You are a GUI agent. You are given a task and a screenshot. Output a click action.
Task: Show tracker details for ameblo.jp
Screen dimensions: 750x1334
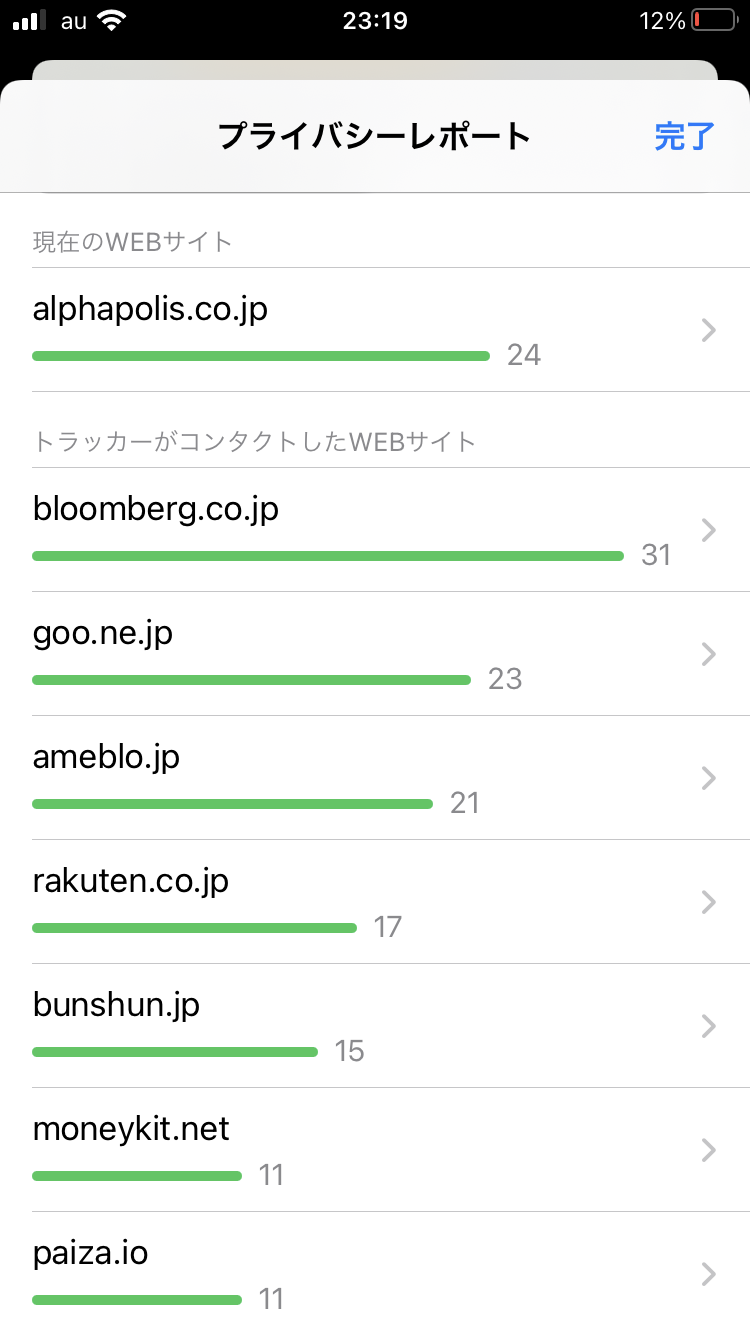[x=375, y=778]
